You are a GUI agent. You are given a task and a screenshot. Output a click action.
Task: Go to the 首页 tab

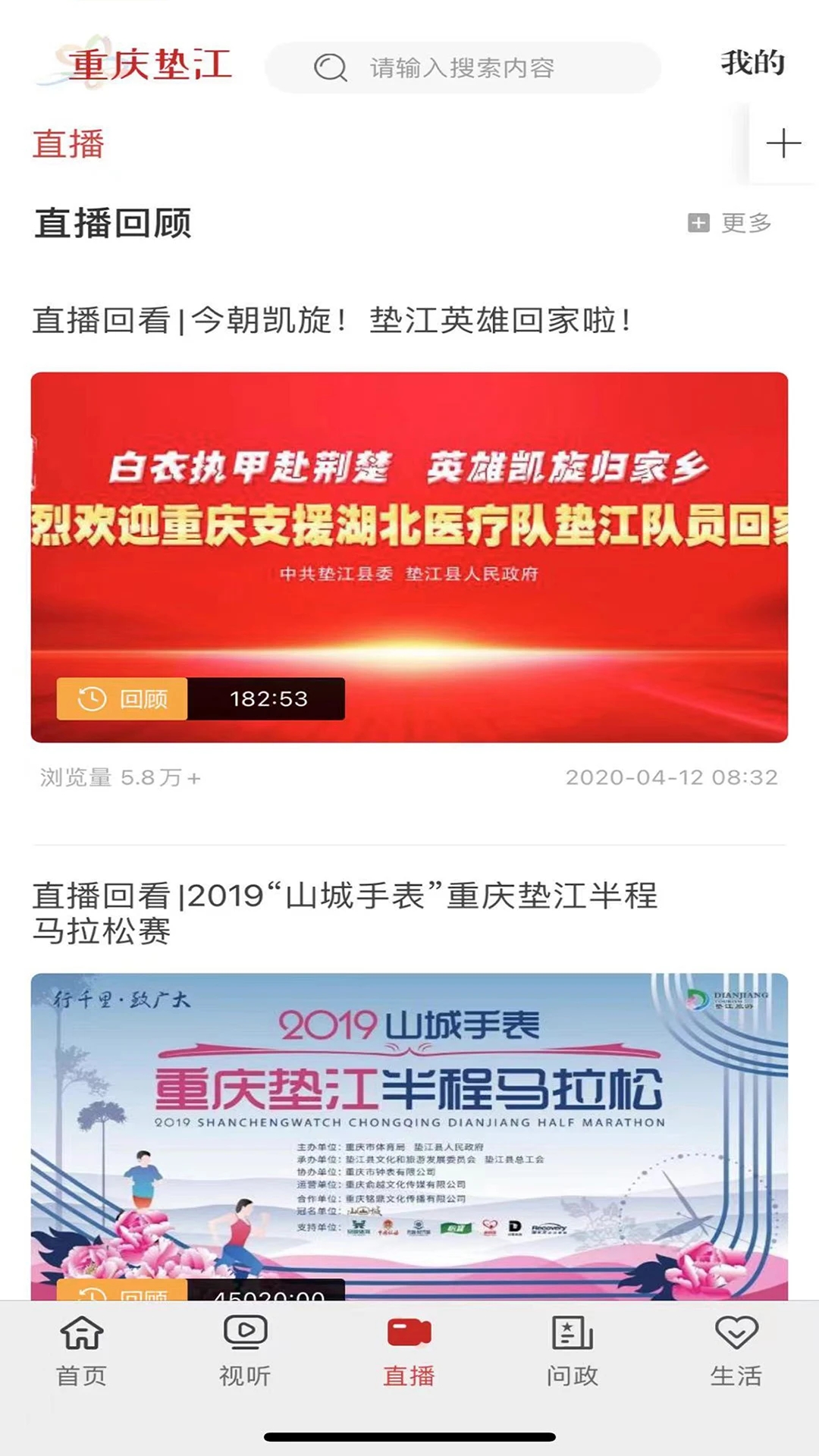[82, 1353]
